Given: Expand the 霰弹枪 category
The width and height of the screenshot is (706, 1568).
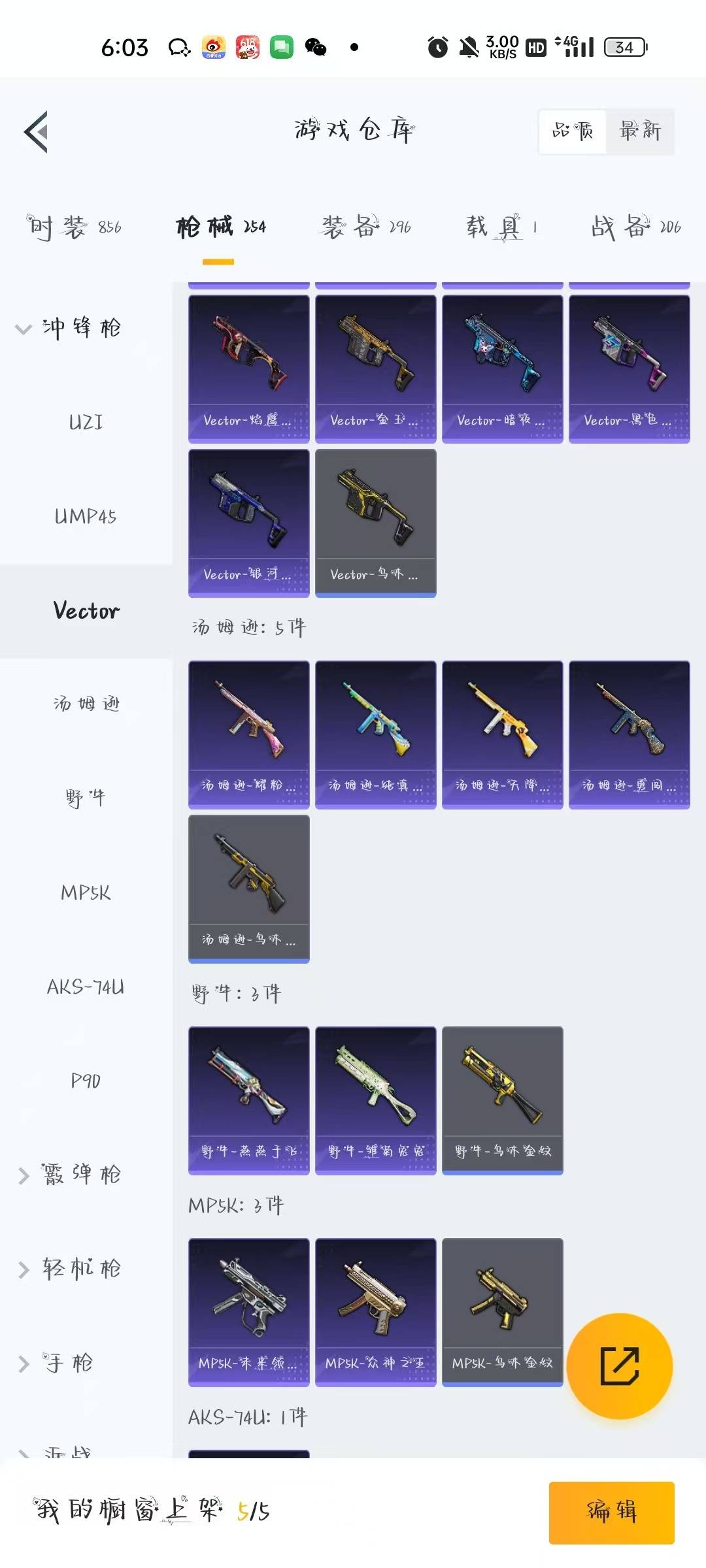Looking at the screenshot, I should click(69, 1175).
